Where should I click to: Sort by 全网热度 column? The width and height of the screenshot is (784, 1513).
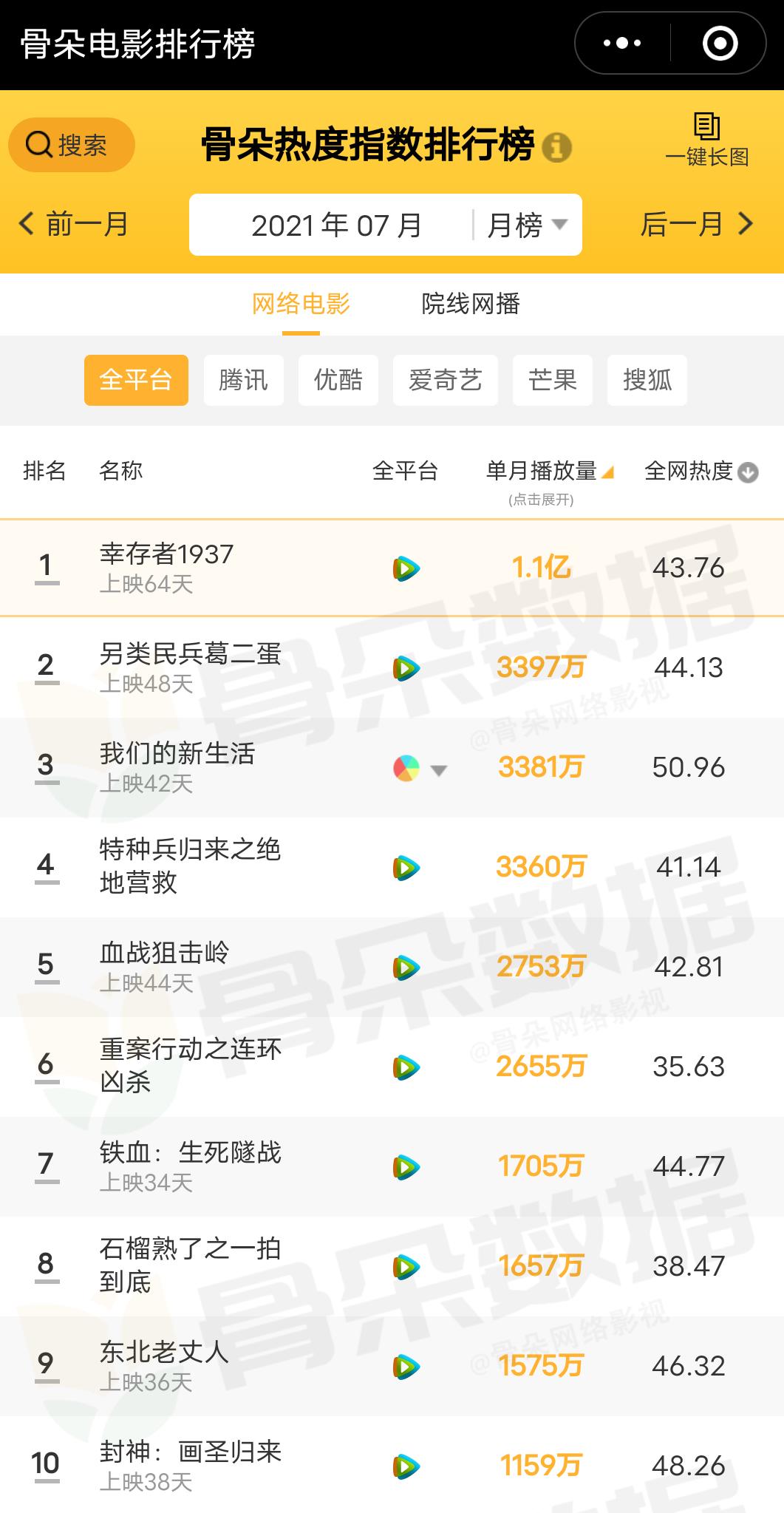coord(701,472)
